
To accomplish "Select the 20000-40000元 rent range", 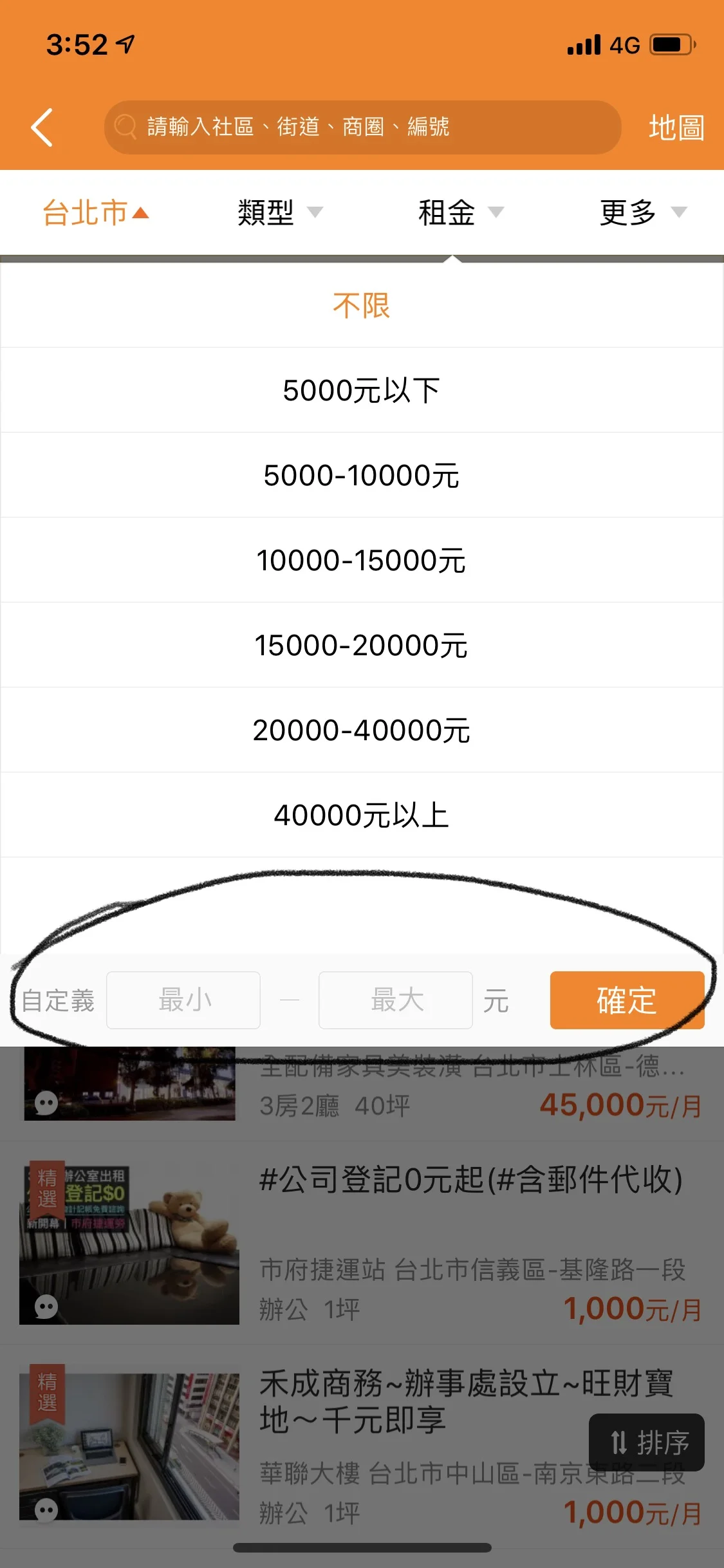I will tap(362, 731).
